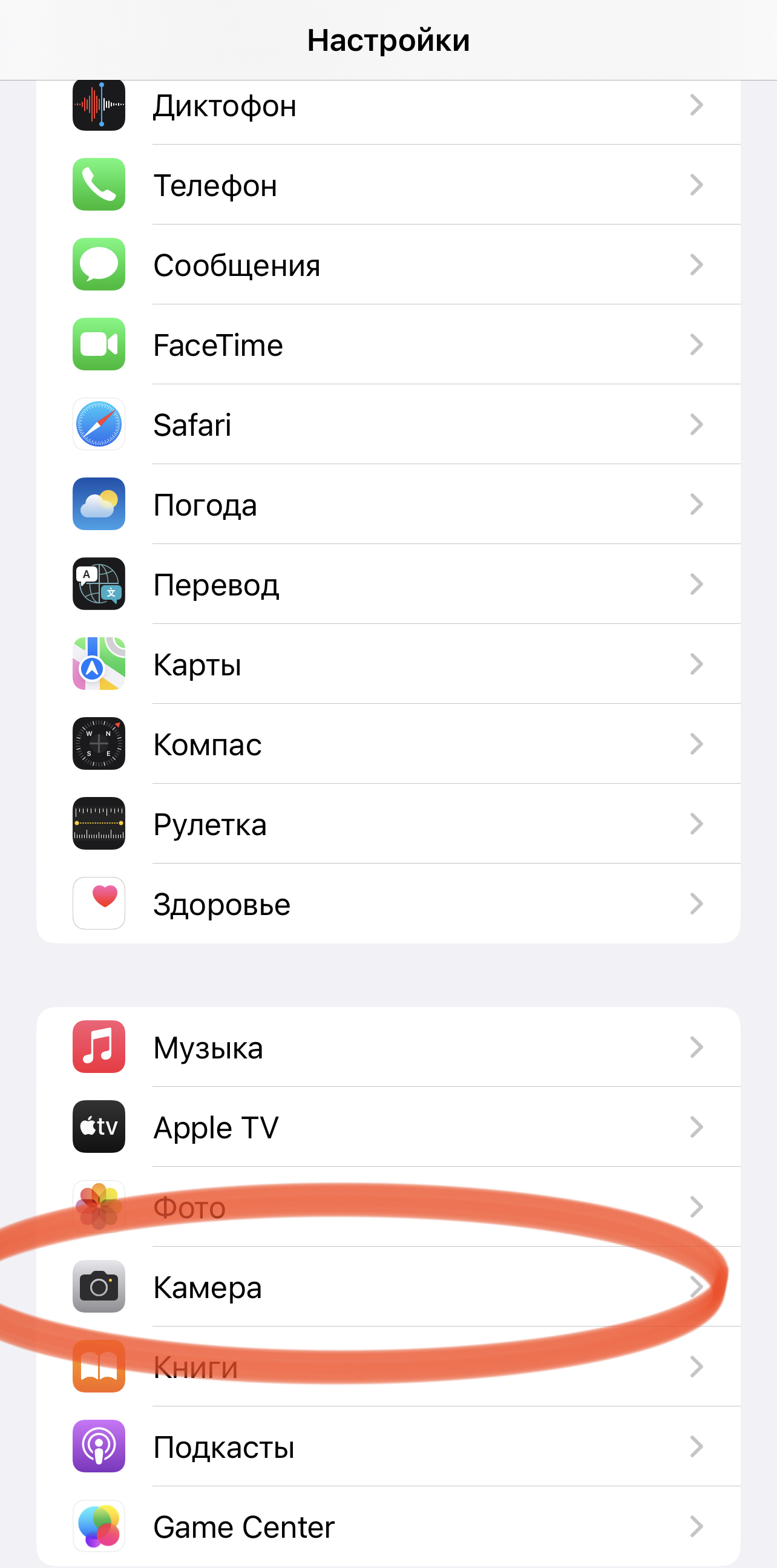Open the Рулетка row

[388, 824]
